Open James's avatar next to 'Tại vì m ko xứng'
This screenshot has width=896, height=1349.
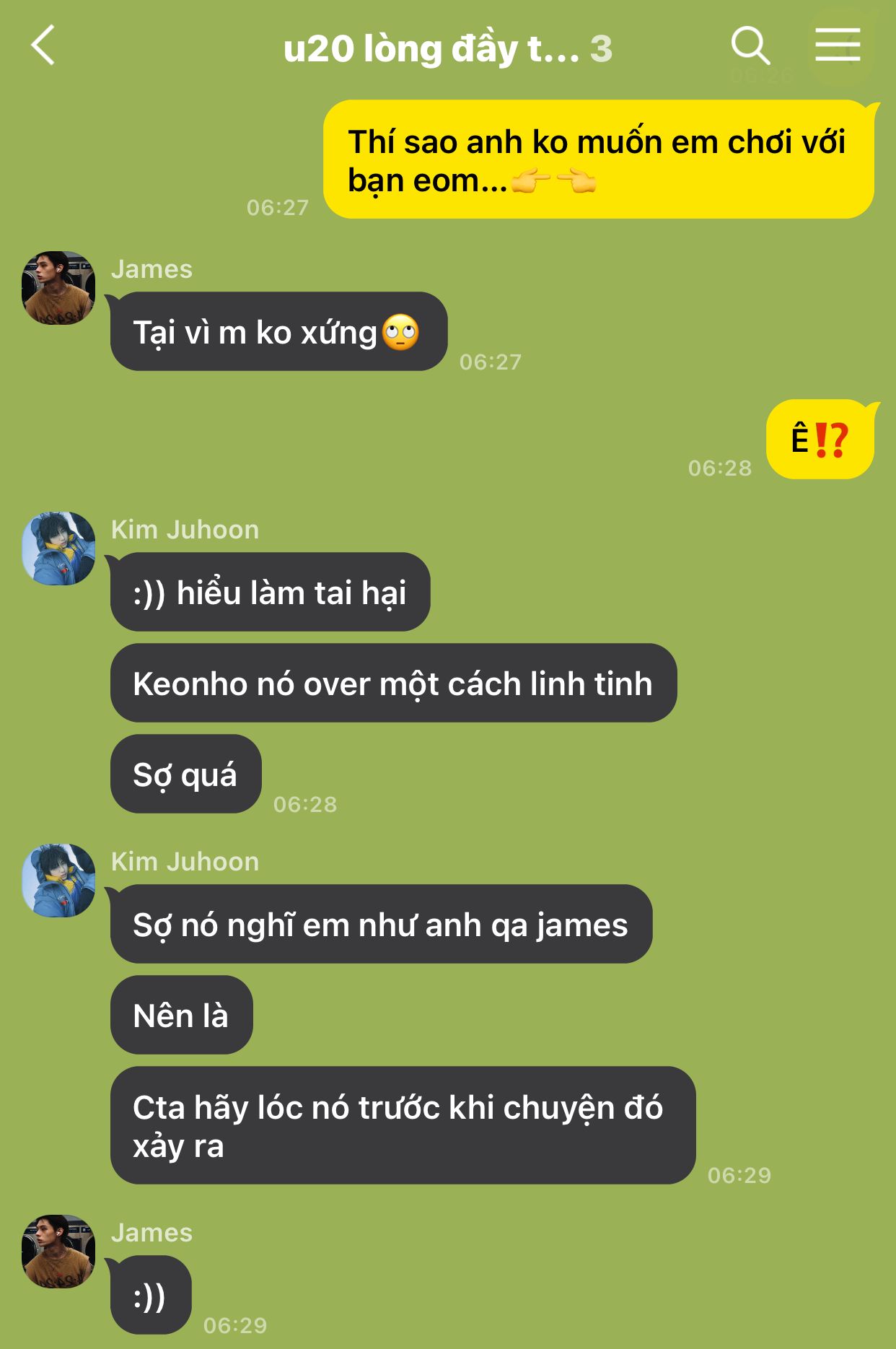pos(58,288)
